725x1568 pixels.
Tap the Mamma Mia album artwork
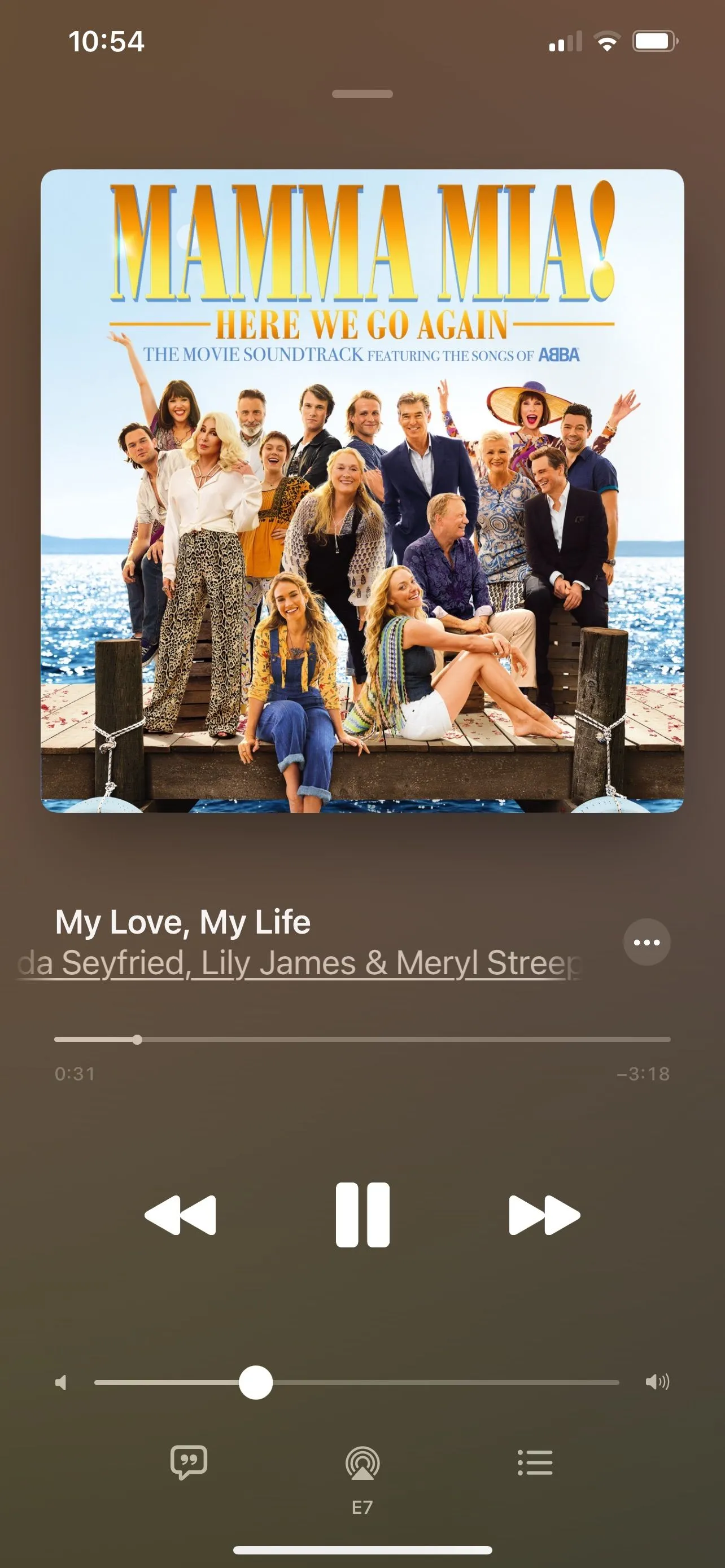pyautogui.click(x=362, y=490)
